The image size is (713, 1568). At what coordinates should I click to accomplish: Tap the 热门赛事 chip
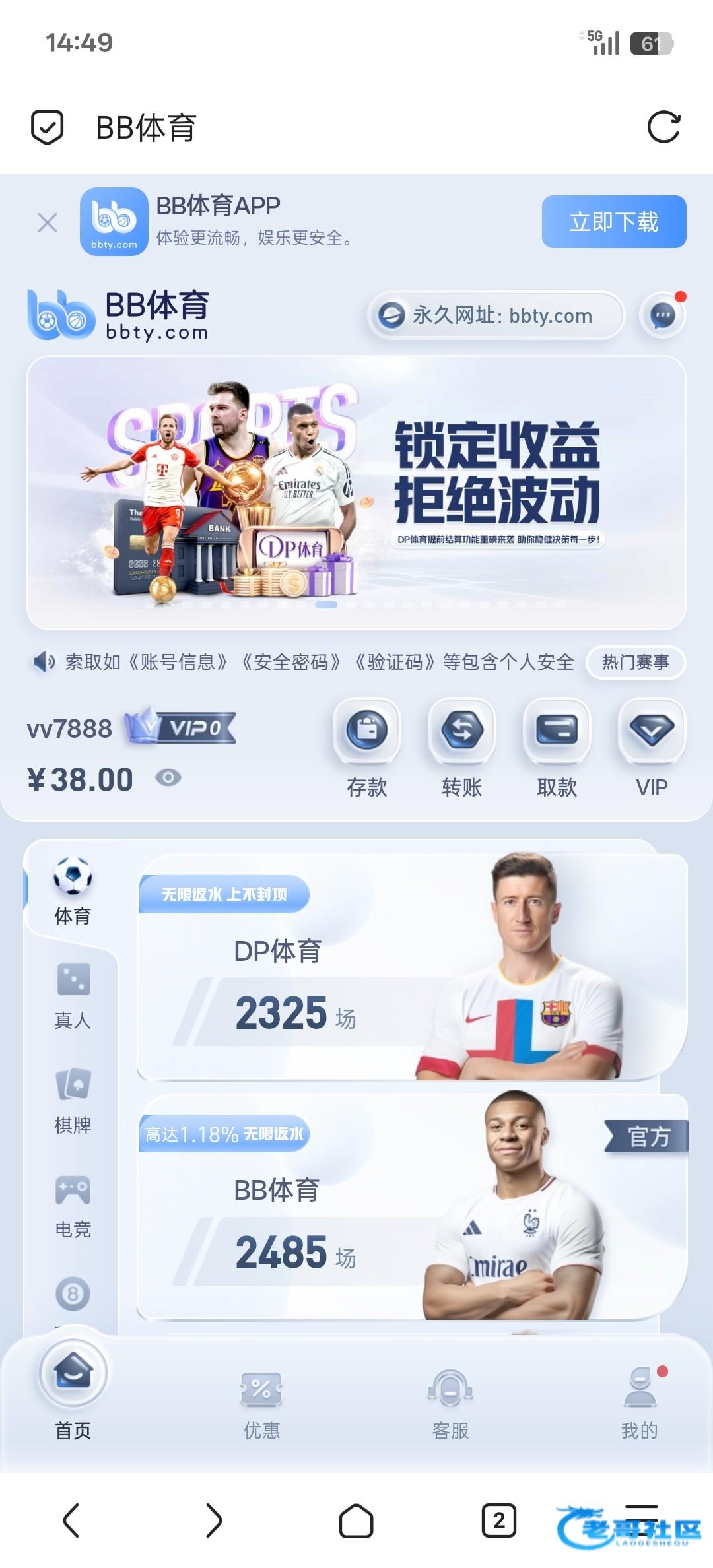click(635, 662)
